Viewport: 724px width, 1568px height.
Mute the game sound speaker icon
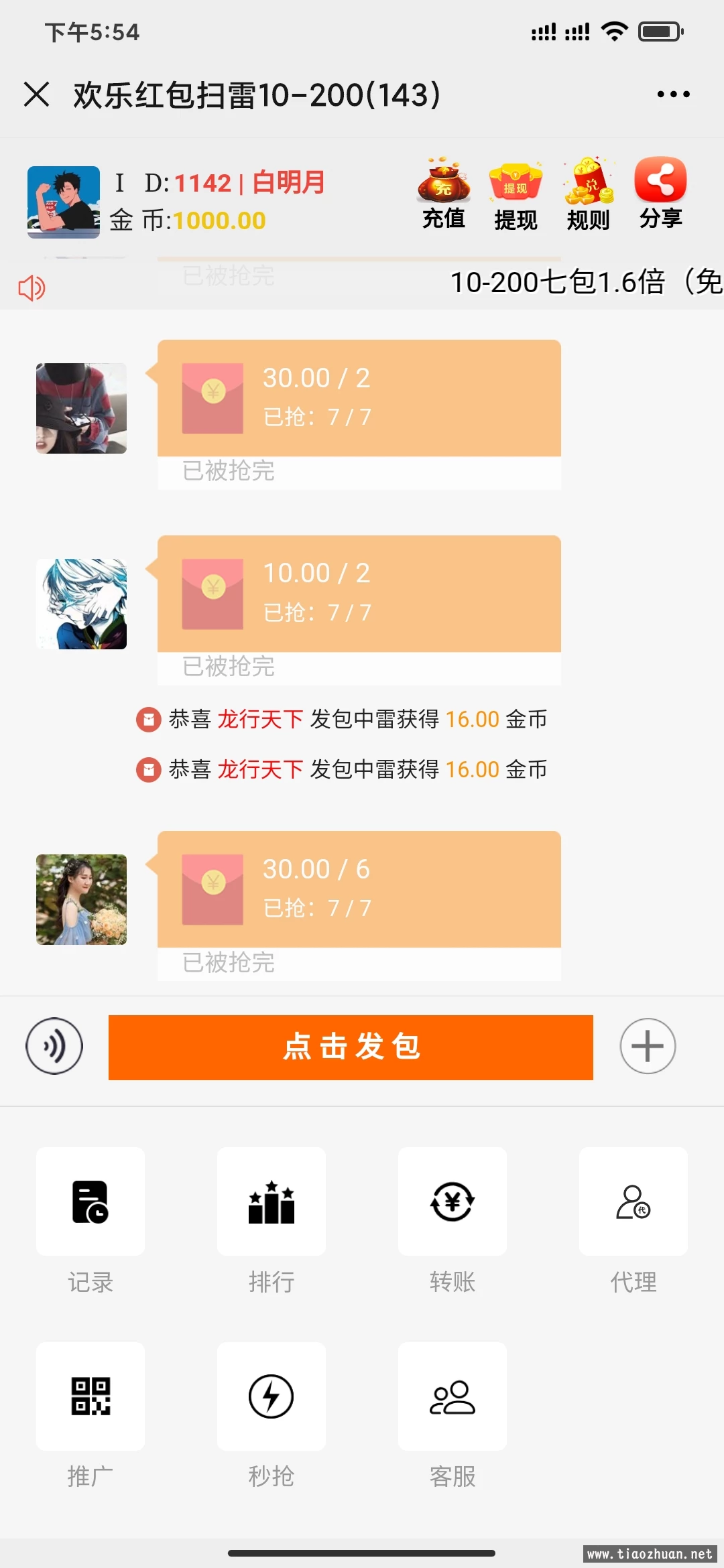click(x=32, y=287)
